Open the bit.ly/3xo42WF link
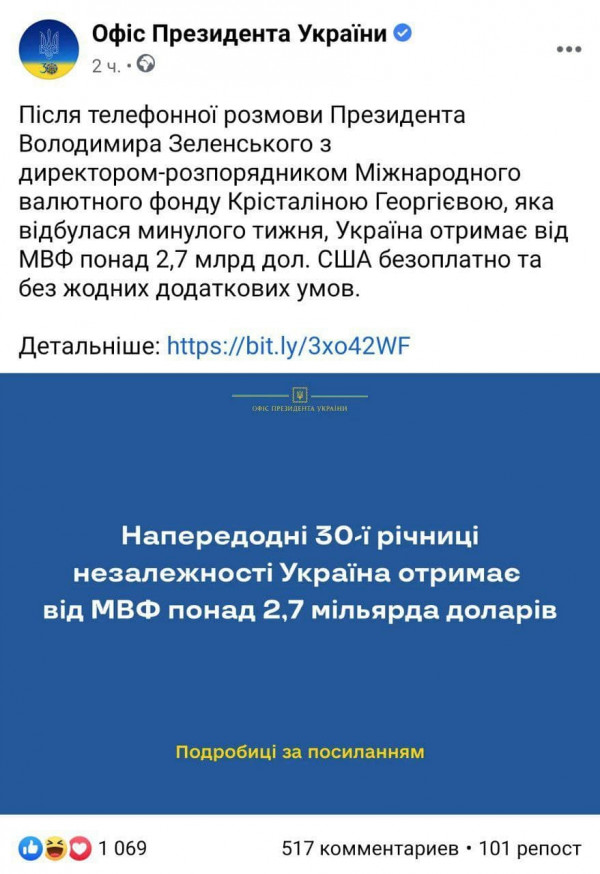This screenshot has width=600, height=874. tap(288, 346)
